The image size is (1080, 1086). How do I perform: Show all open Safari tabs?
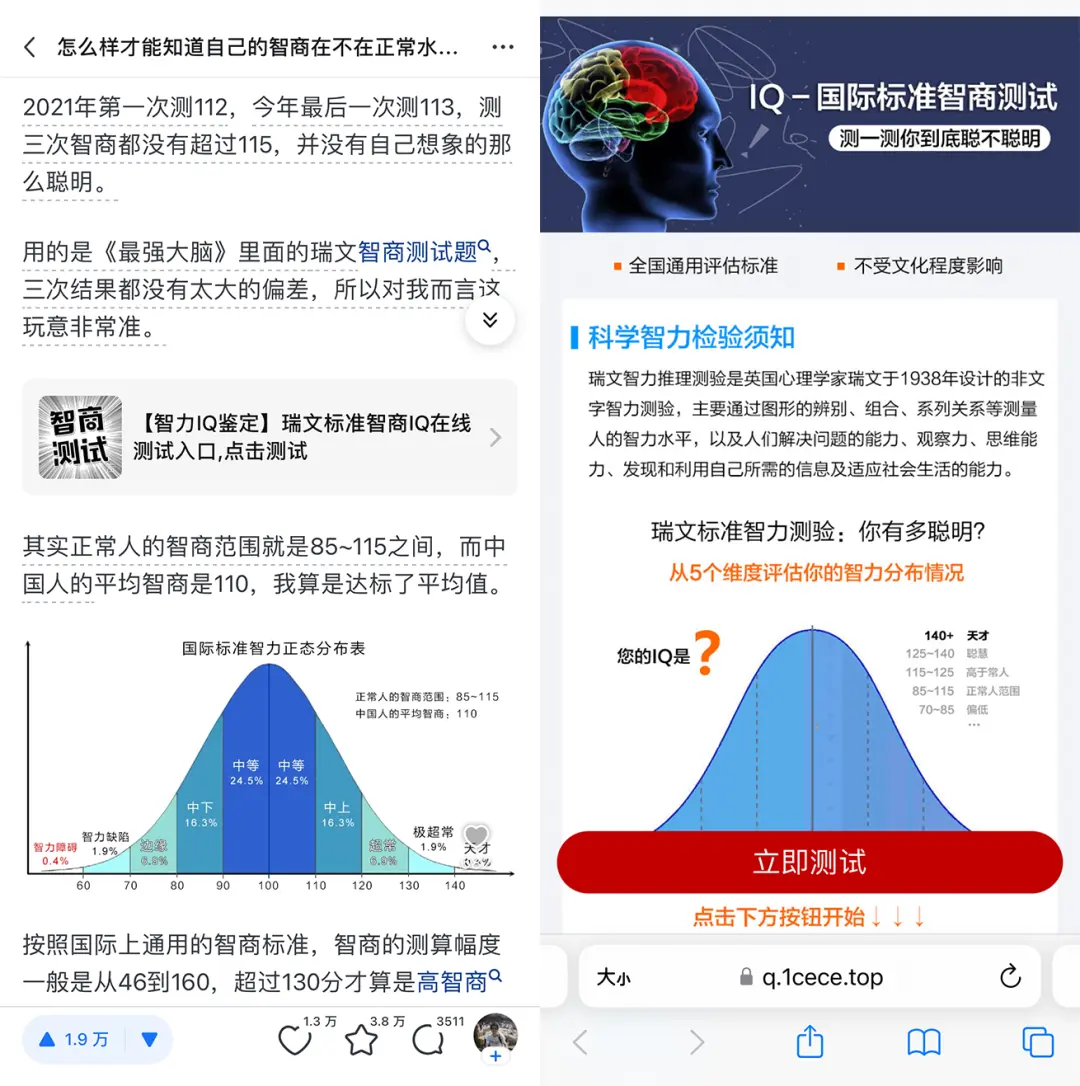click(1038, 1043)
